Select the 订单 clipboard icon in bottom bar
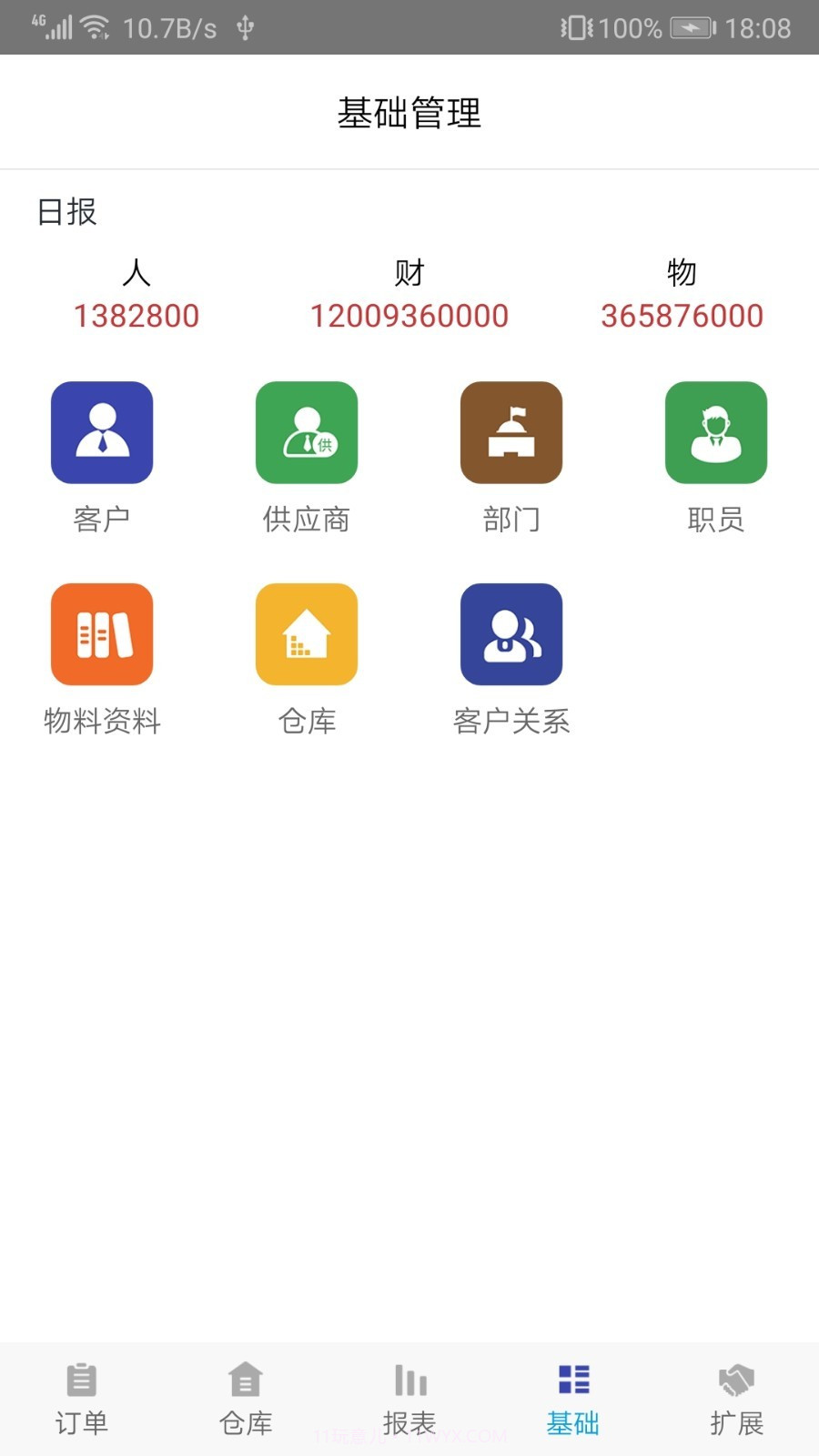 (x=82, y=1380)
